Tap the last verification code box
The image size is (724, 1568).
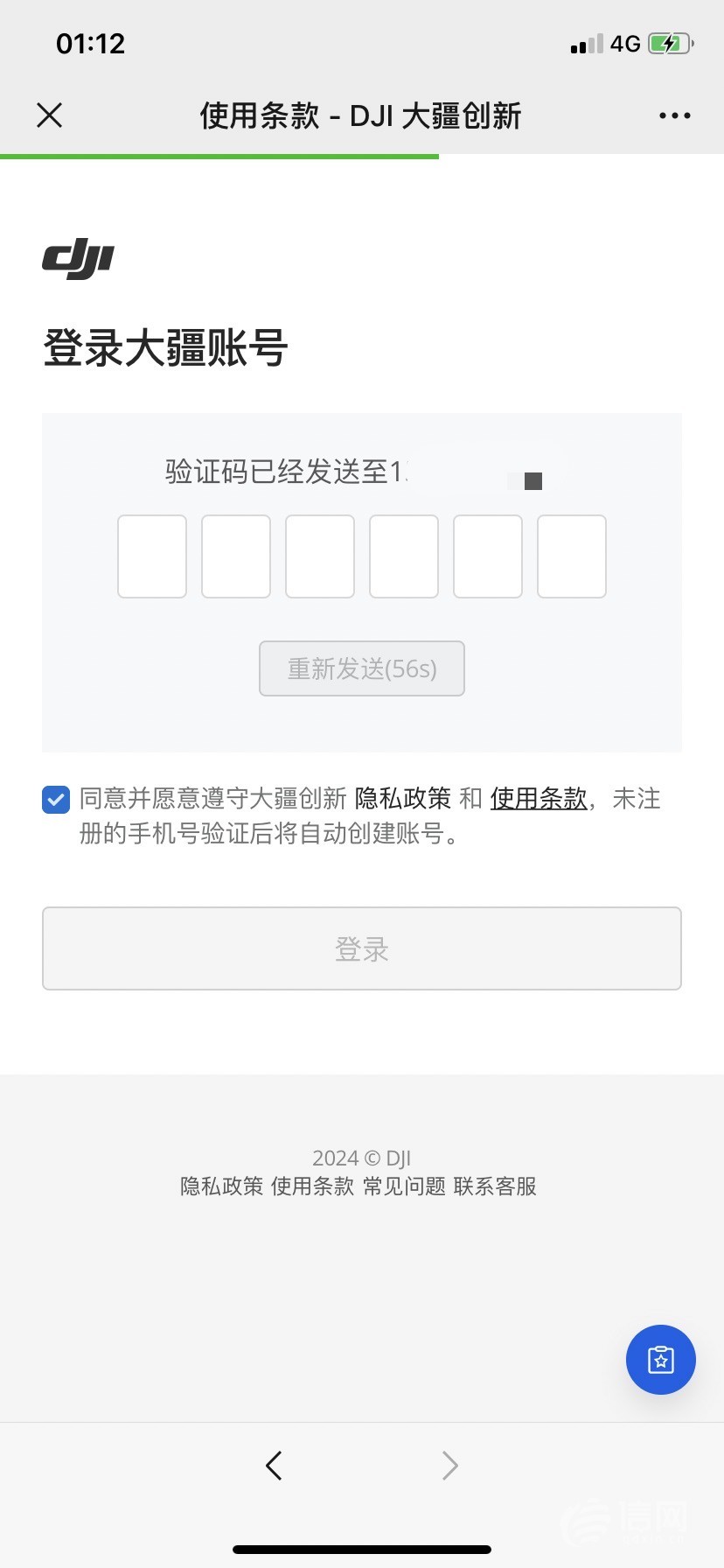click(572, 556)
